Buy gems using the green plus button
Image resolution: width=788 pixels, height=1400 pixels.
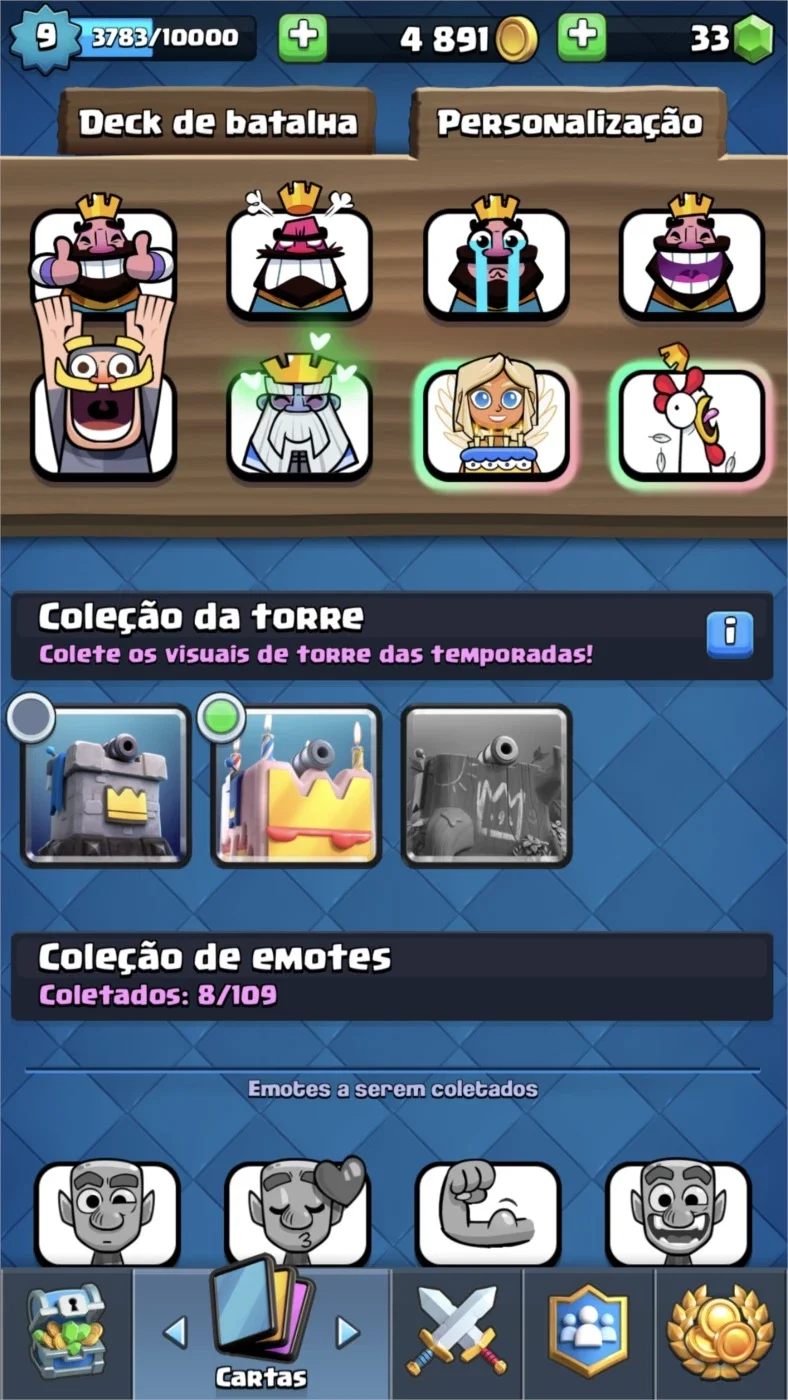point(582,39)
